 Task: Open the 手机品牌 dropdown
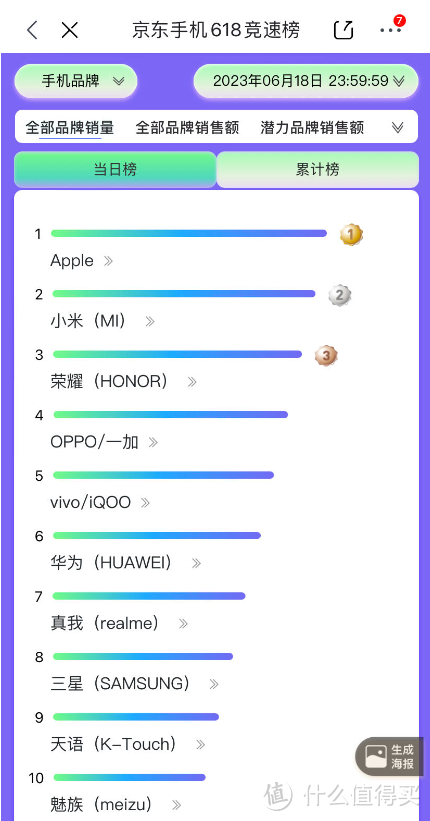click(x=76, y=81)
